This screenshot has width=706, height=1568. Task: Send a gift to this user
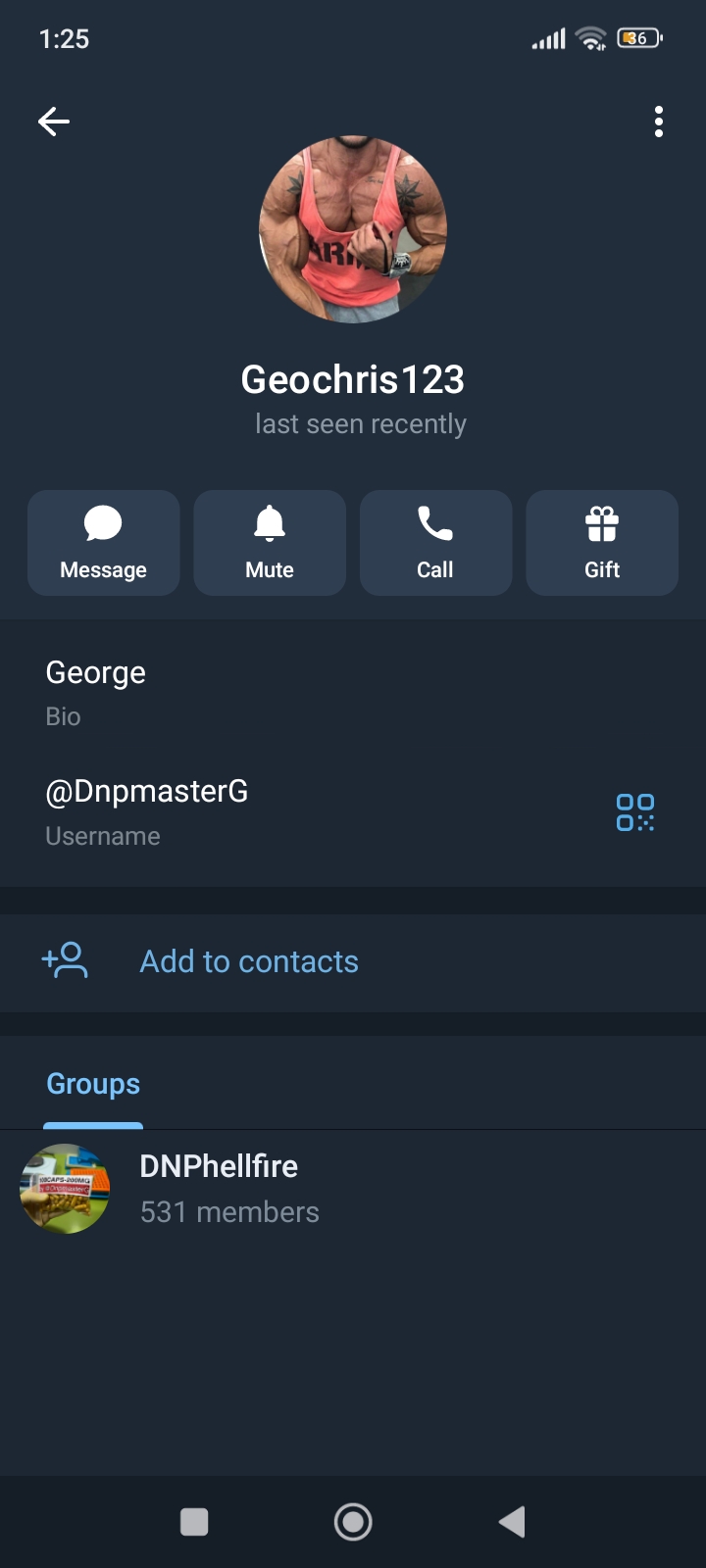click(x=602, y=543)
